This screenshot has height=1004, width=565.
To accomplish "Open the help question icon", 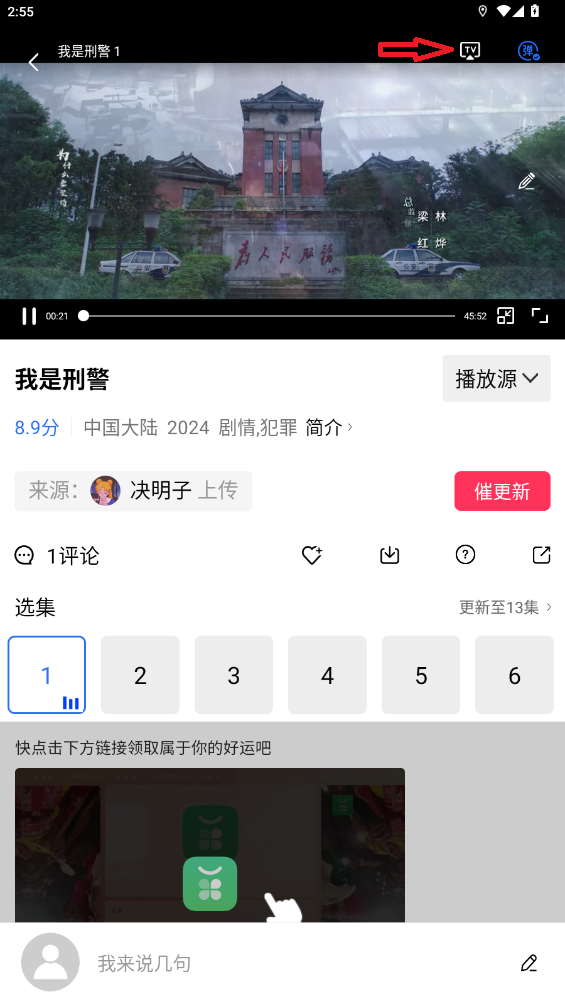I will click(465, 555).
